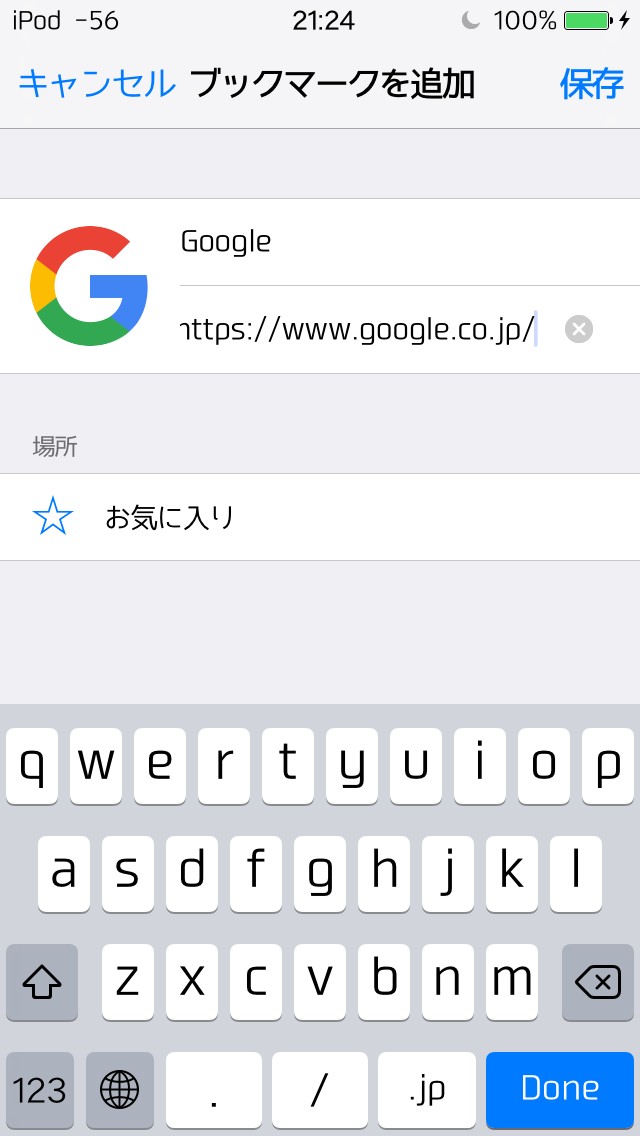
Task: Edit the bookmark title field Google
Action: [410, 242]
